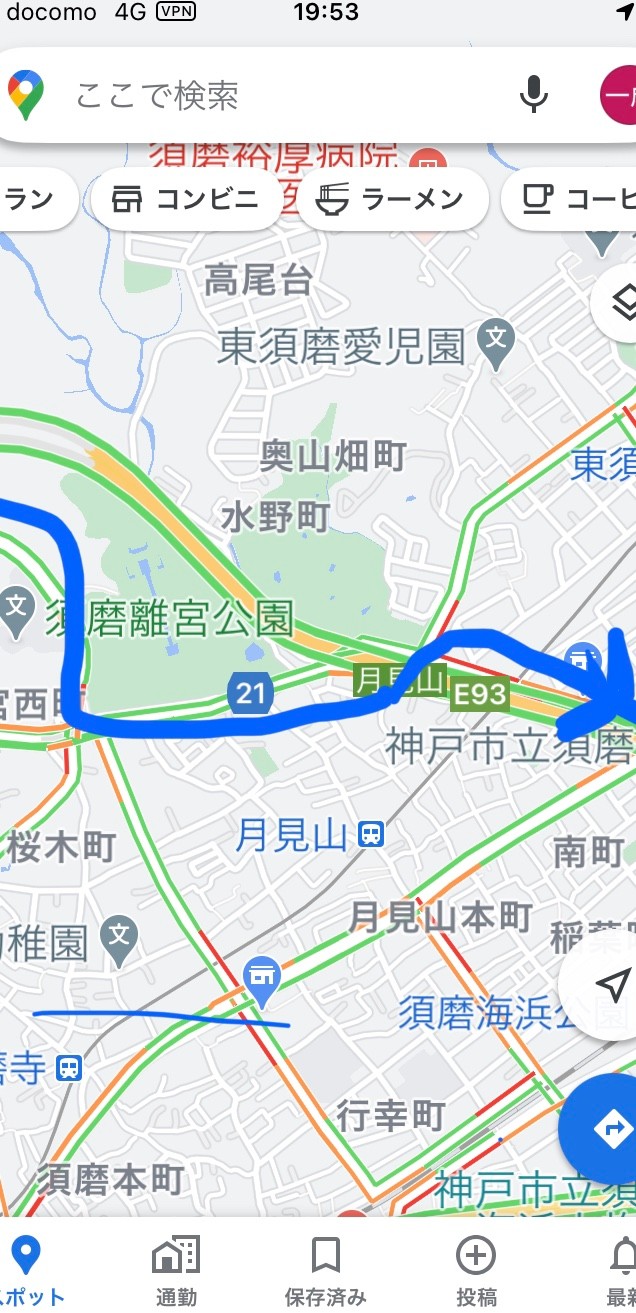Image resolution: width=636 pixels, height=1313 pixels.
Task: Select the コンビニ filter chip
Action: pyautogui.click(x=185, y=199)
